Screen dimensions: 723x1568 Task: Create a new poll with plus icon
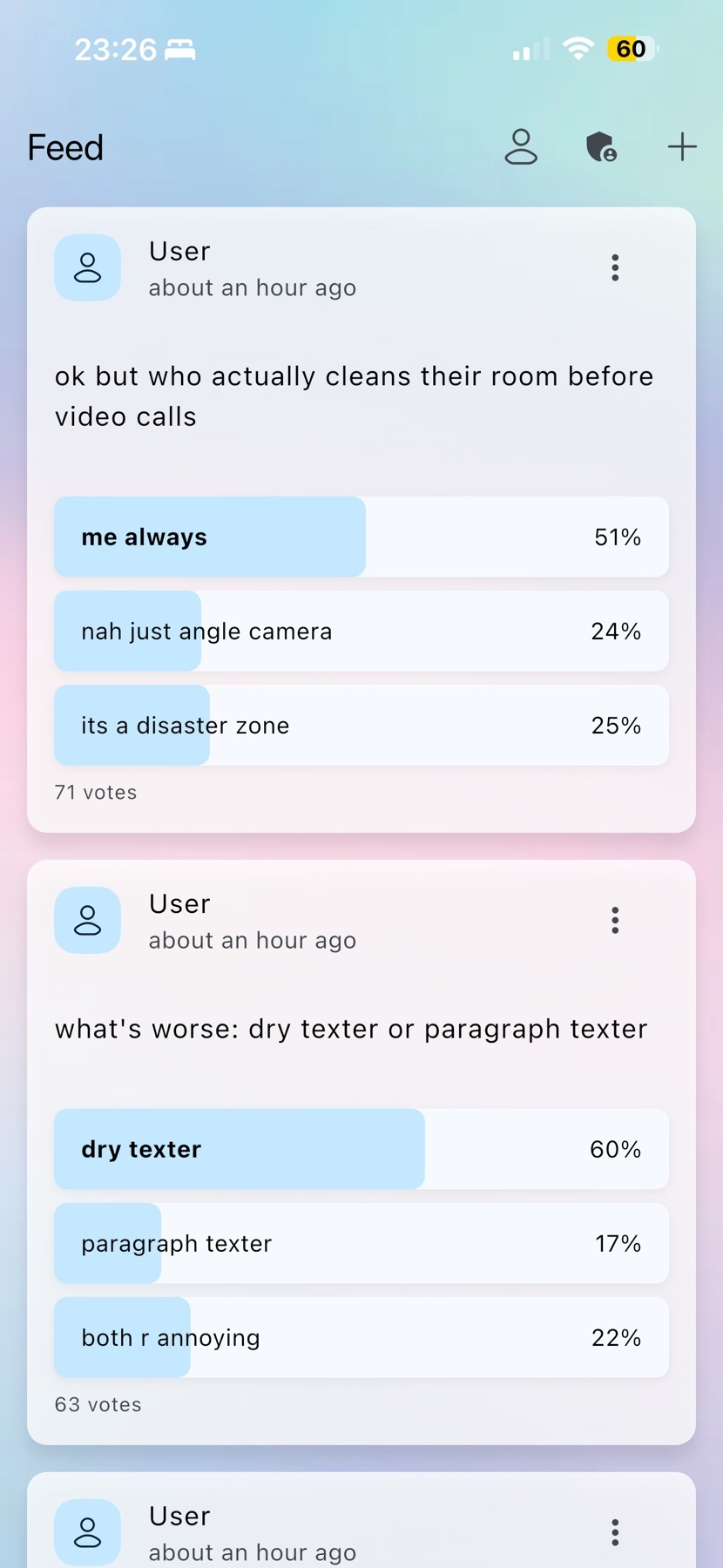[x=682, y=147]
